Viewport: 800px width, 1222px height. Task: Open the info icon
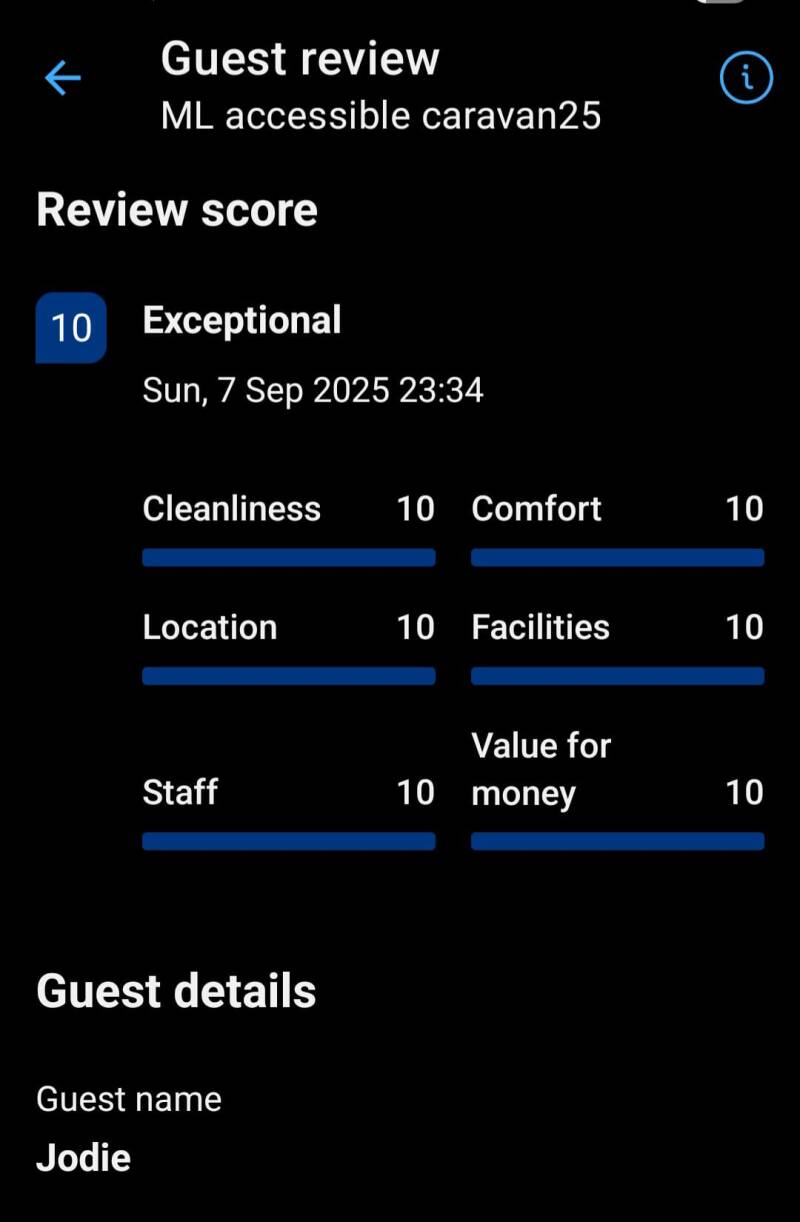pos(746,77)
